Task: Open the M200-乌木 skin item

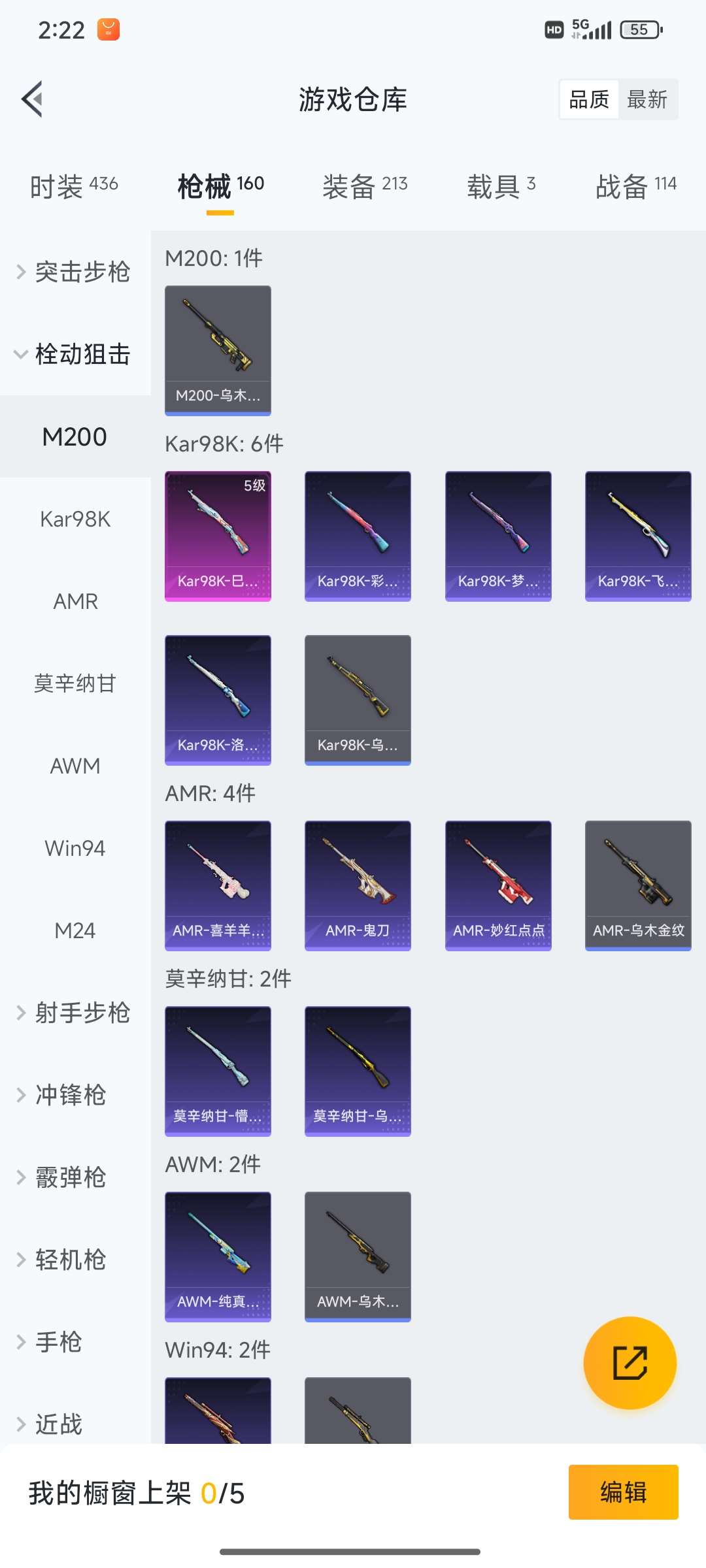Action: point(218,350)
